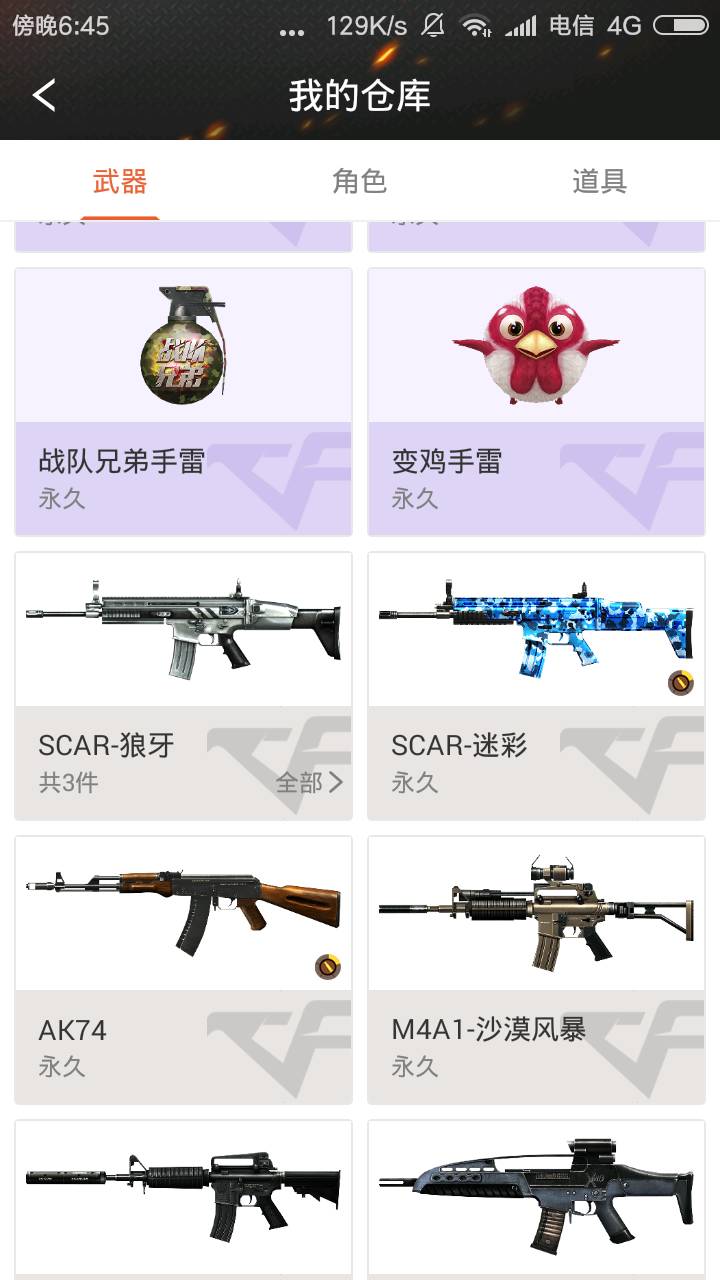This screenshot has width=720, height=1280.
Task: Open the 战队兄弟手雷 card
Action: click(x=183, y=402)
